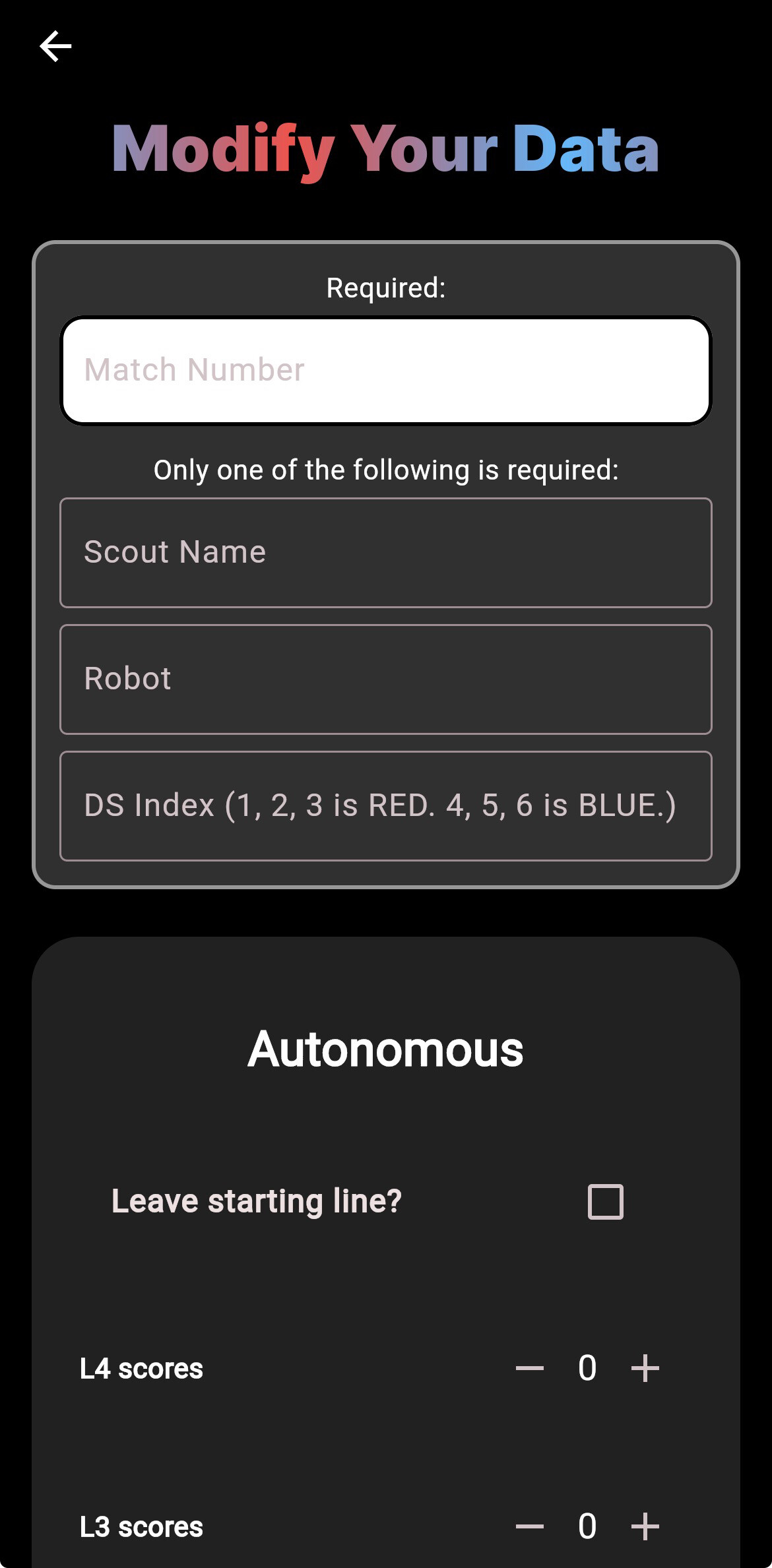
Task: Go back using the top arrow
Action: [55, 47]
